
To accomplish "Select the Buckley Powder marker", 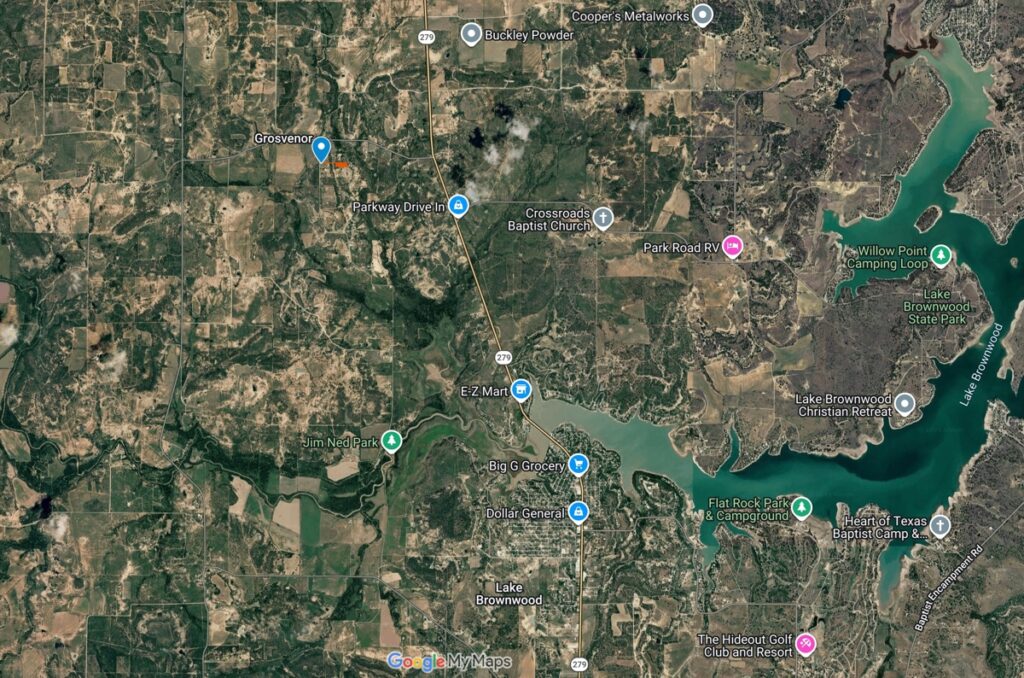I will 471,35.
